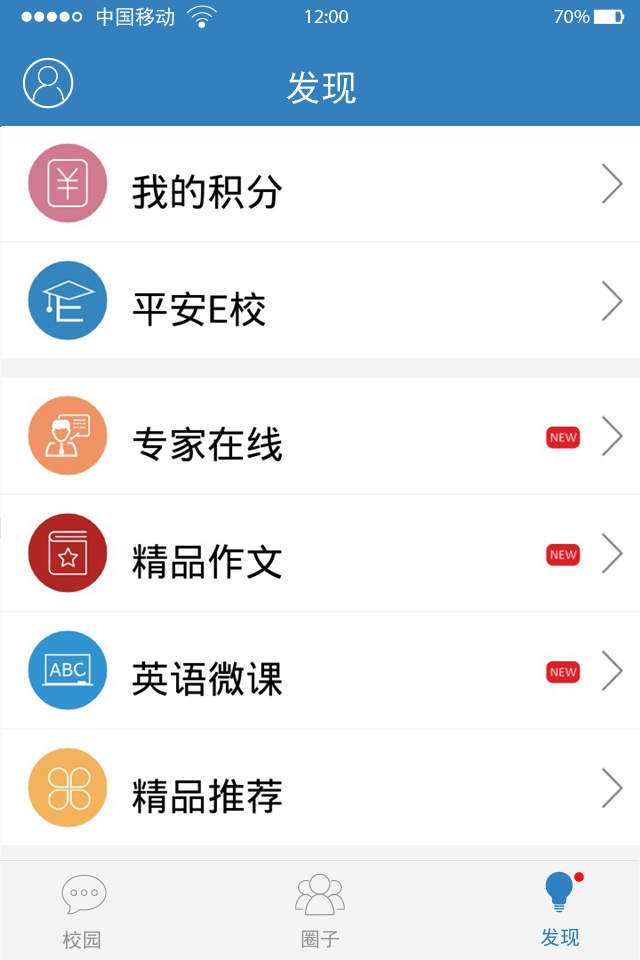Switch to the 圈子 tab
The image size is (640, 960).
click(320, 910)
